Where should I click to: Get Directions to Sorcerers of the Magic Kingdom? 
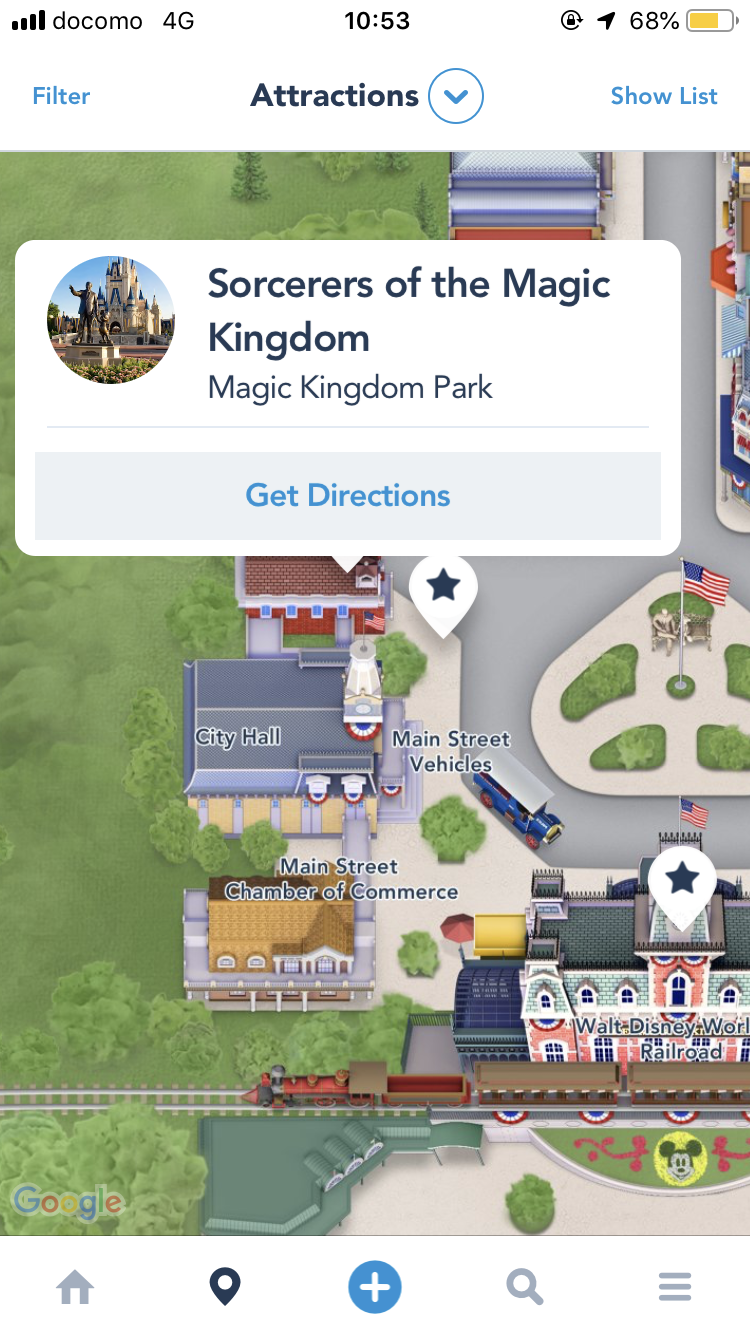[348, 496]
